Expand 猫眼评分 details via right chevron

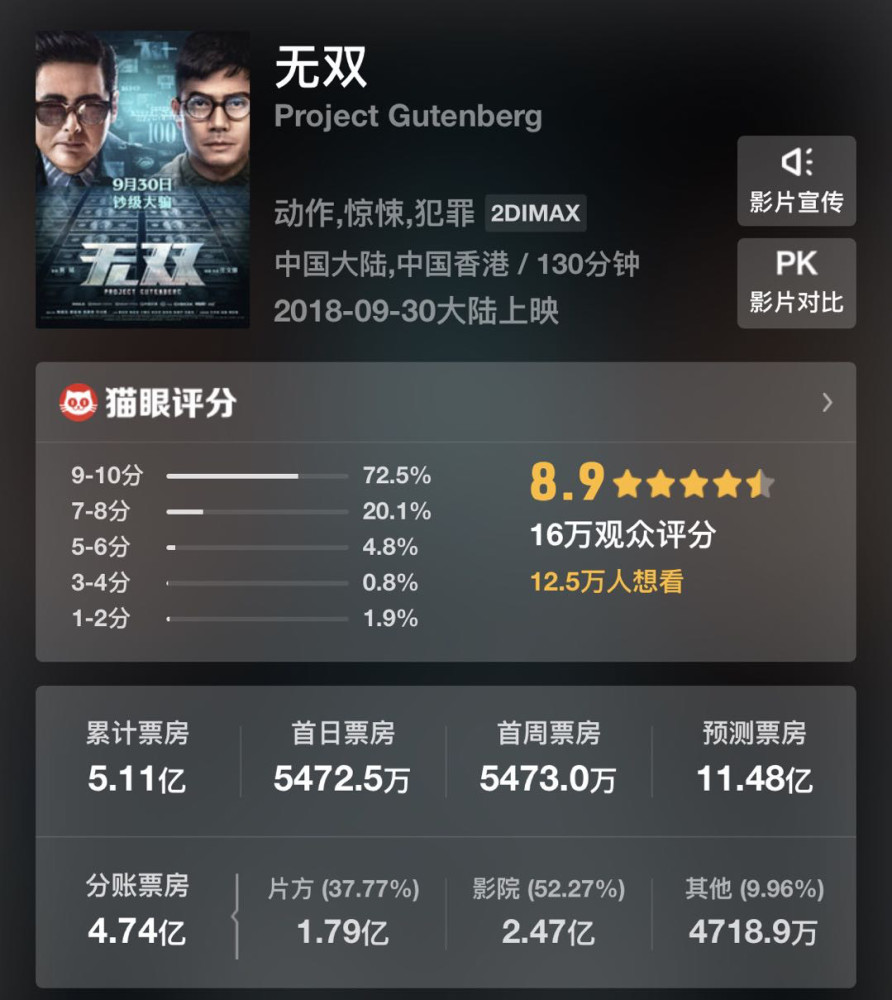[x=828, y=403]
